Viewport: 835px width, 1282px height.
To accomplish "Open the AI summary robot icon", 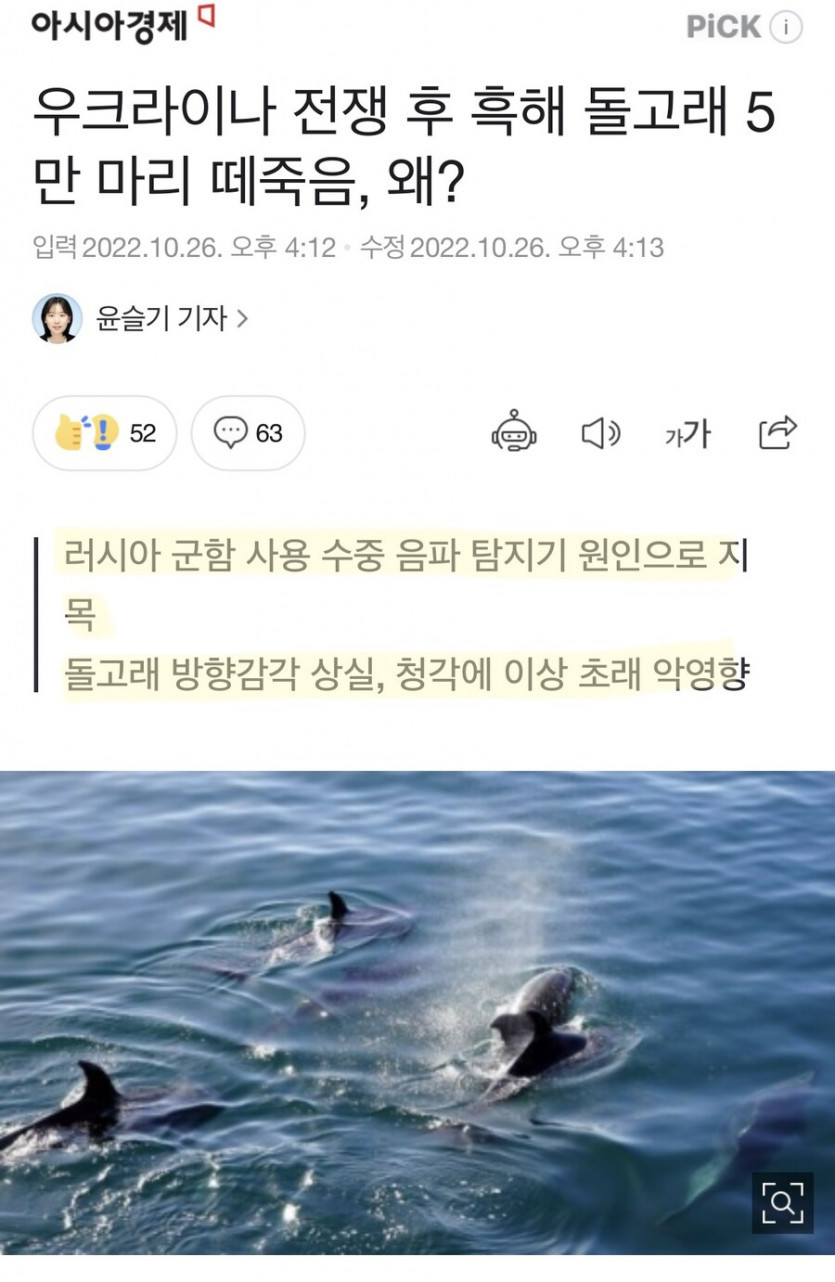I will pos(514,433).
